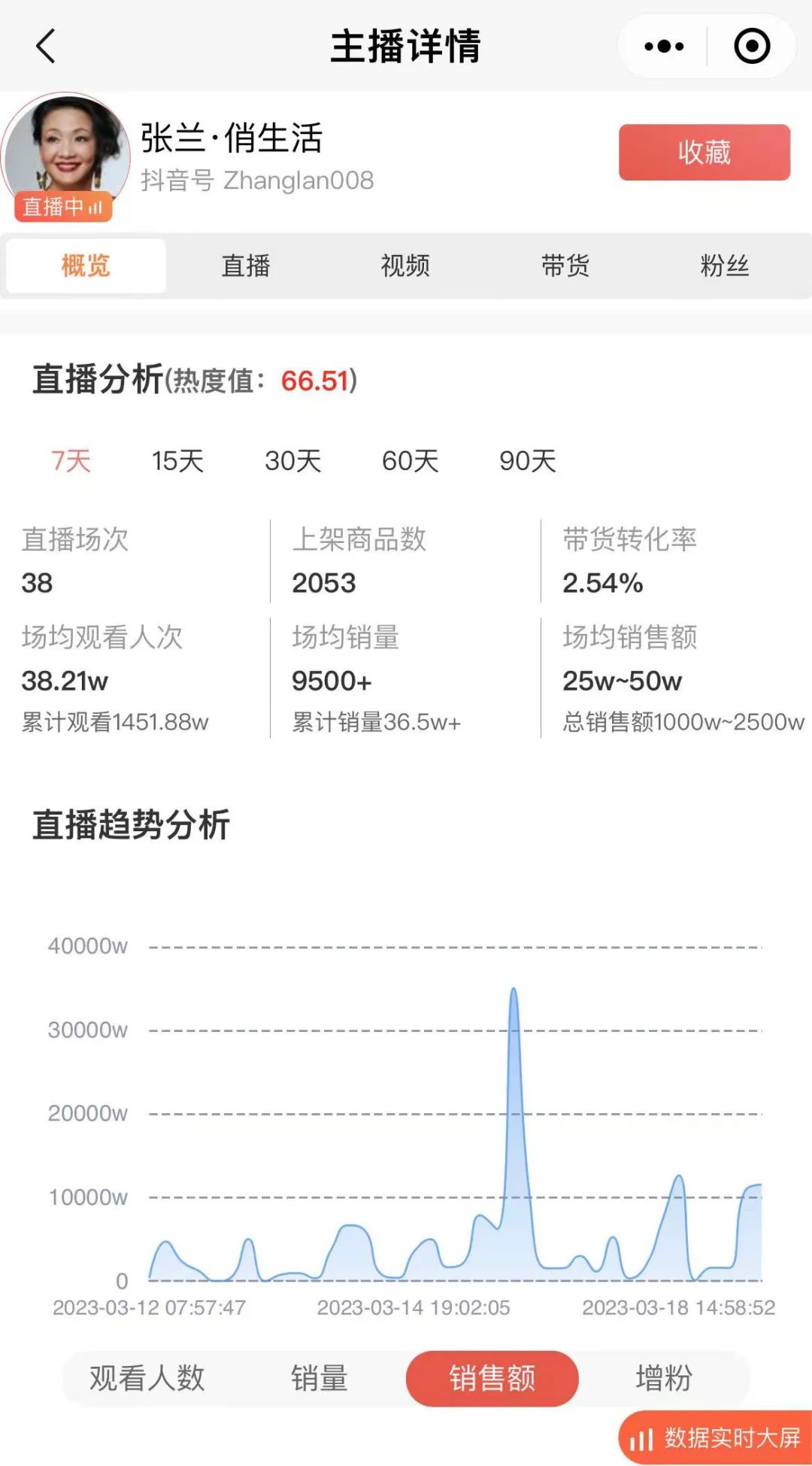Choose the 15天 time range
Screen dimensions: 812x1466
coord(178,460)
